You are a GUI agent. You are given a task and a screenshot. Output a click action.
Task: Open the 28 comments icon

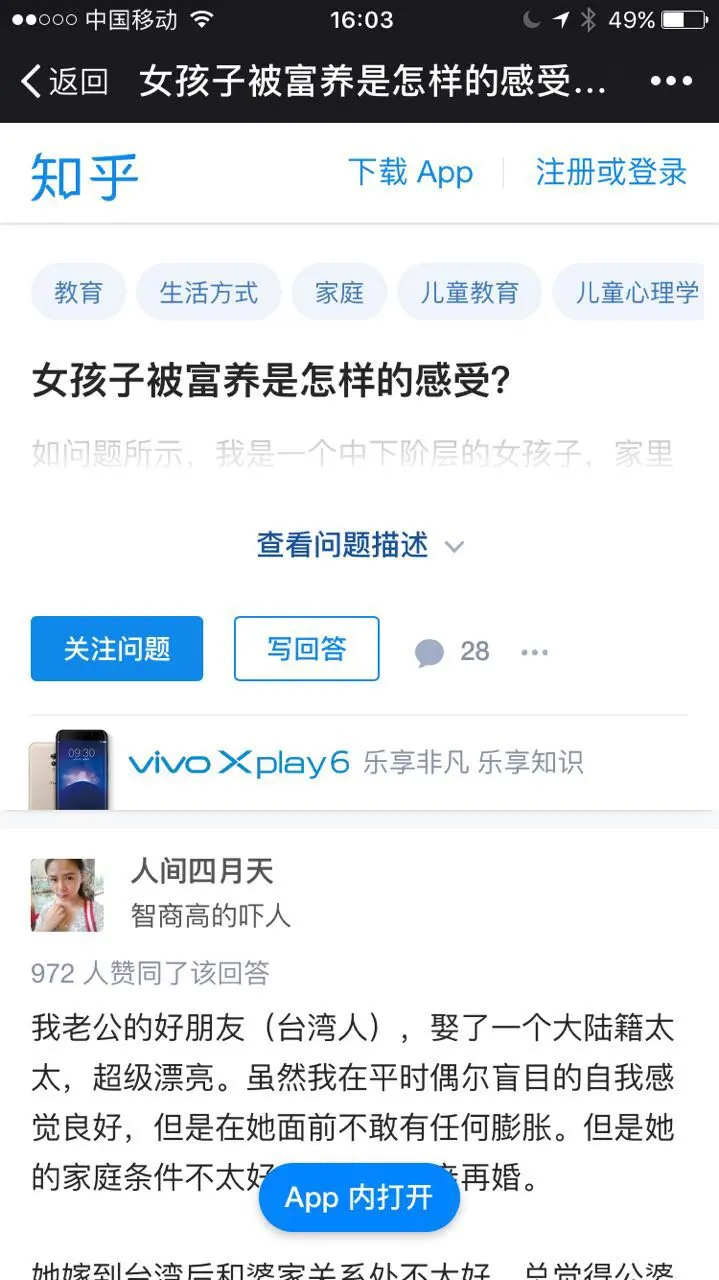pyautogui.click(x=452, y=652)
